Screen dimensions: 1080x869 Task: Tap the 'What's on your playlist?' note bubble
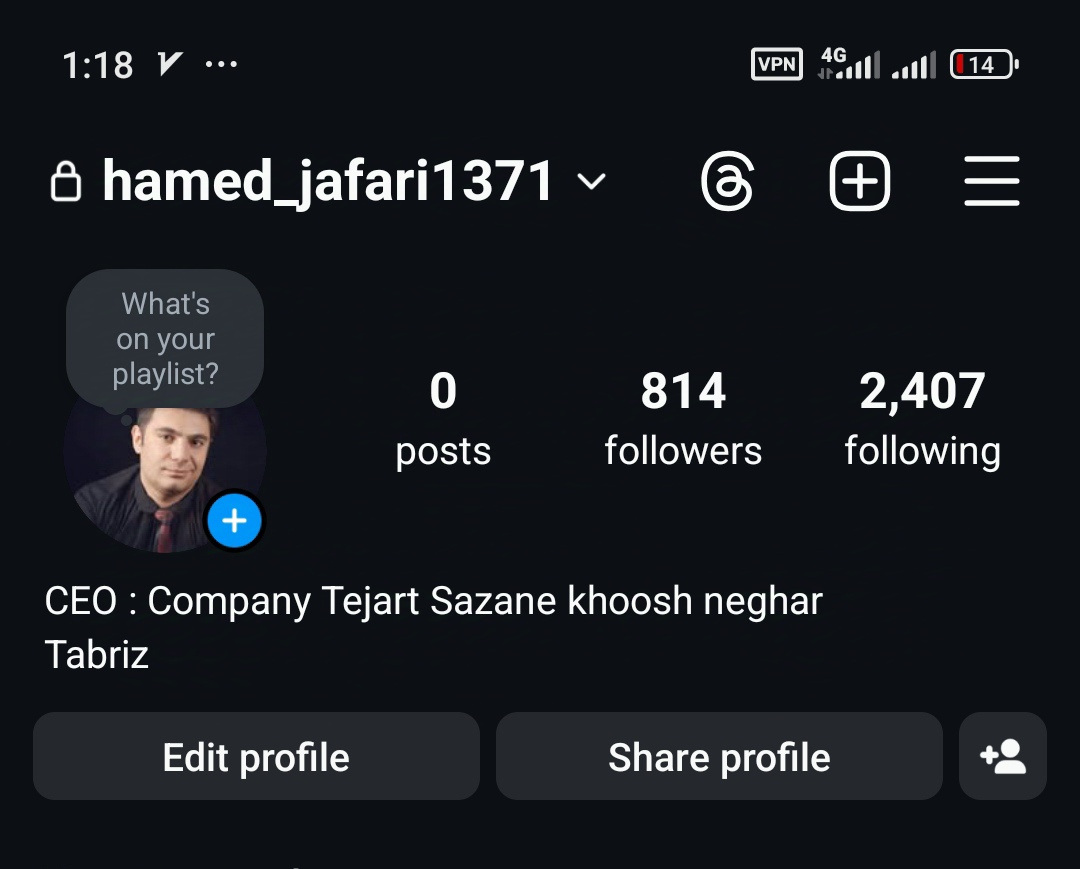[x=165, y=338]
